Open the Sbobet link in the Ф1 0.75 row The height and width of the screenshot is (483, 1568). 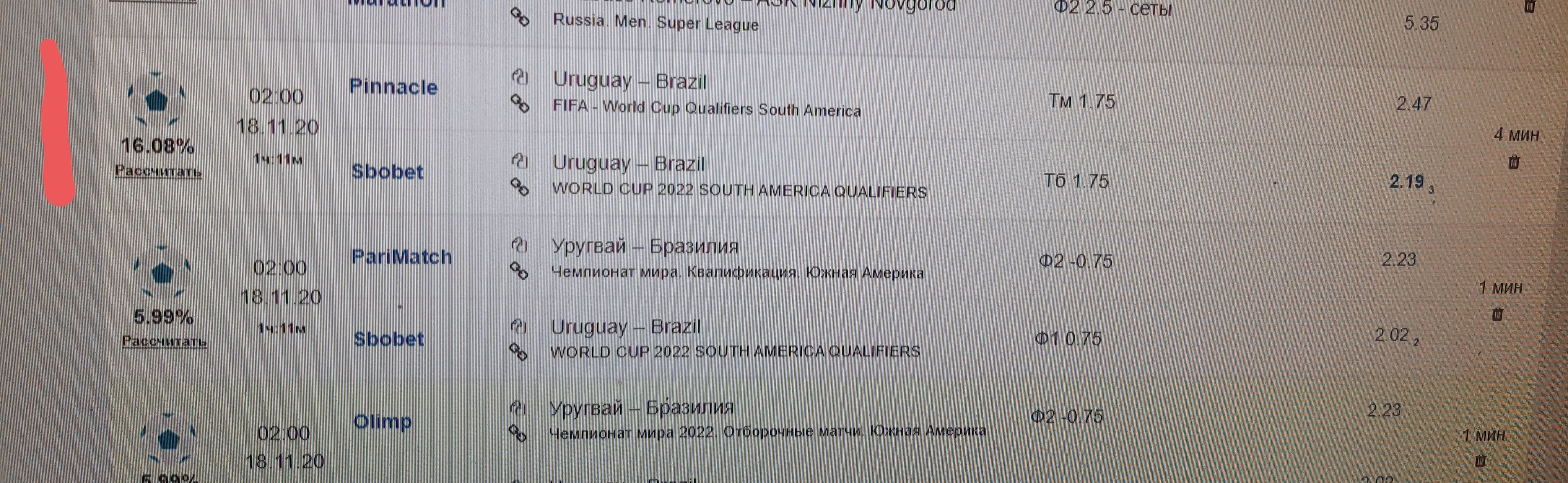[389, 339]
